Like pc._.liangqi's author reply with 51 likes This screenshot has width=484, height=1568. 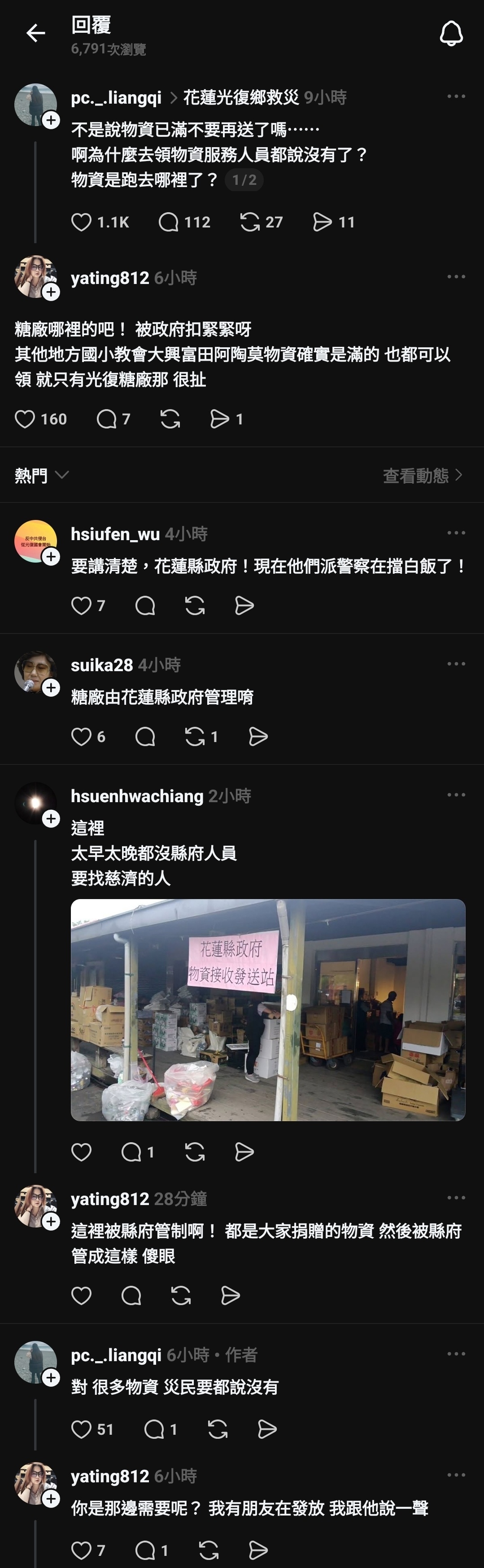click(x=82, y=1428)
